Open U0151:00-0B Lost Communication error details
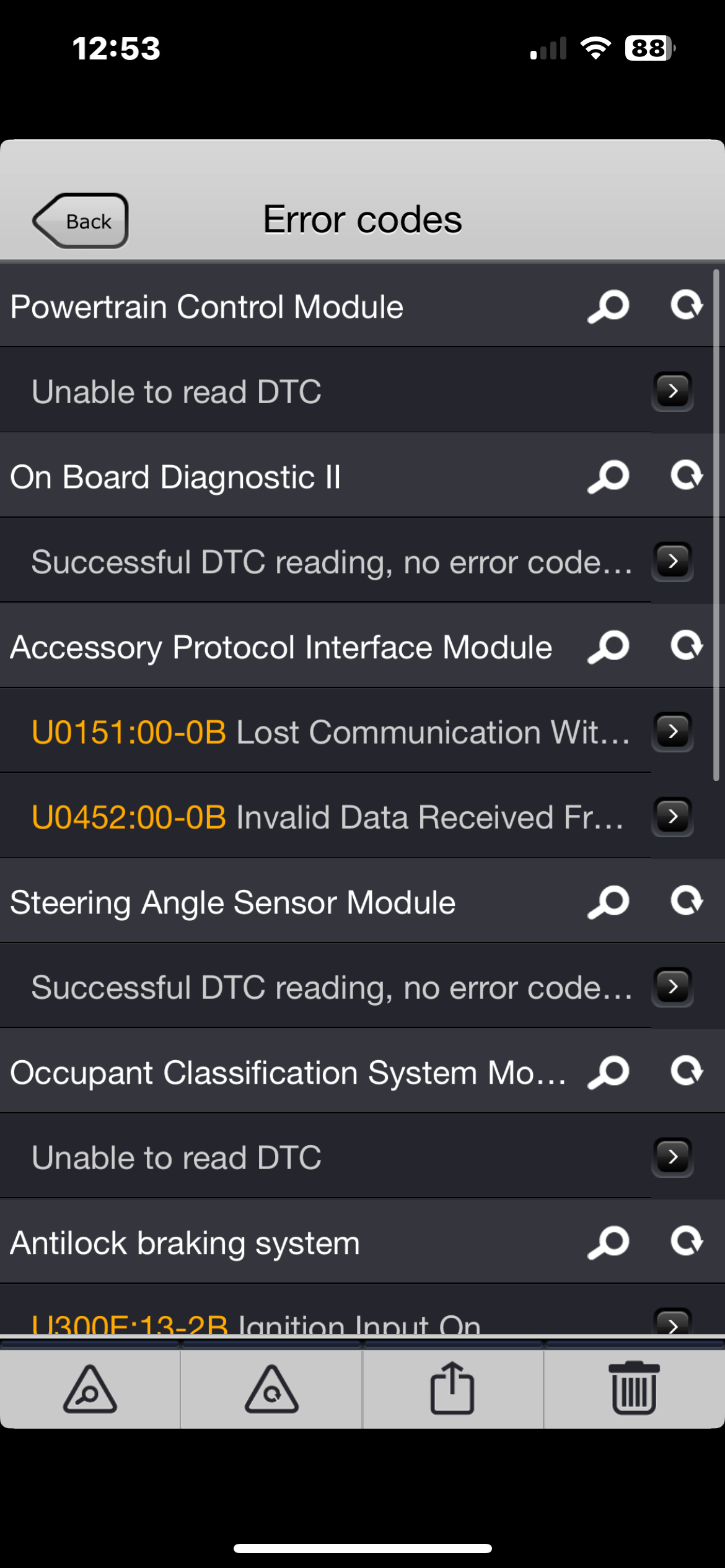 tap(672, 731)
